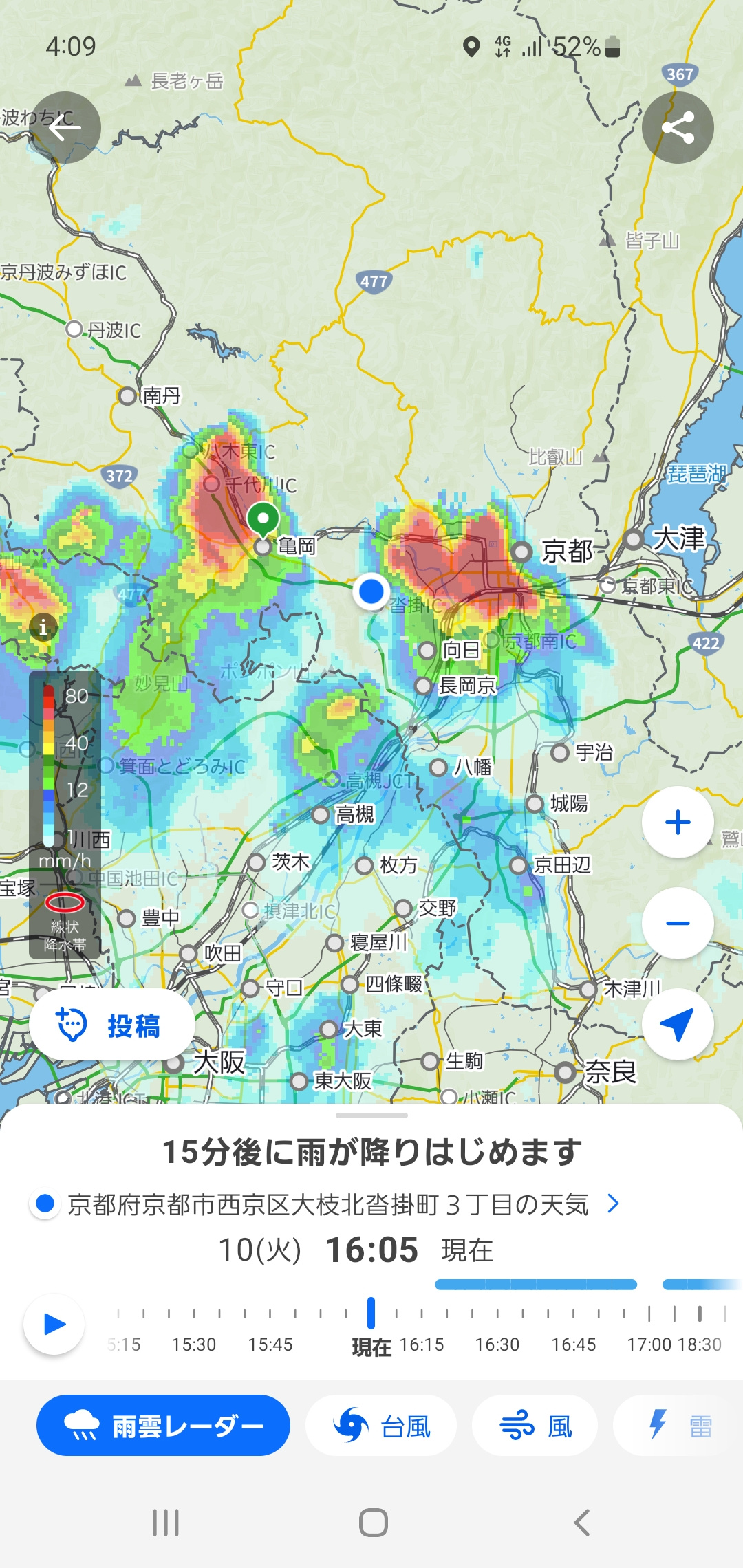Tap the 投稿 post button
Viewport: 743px width, 1568px height.
click(111, 1025)
